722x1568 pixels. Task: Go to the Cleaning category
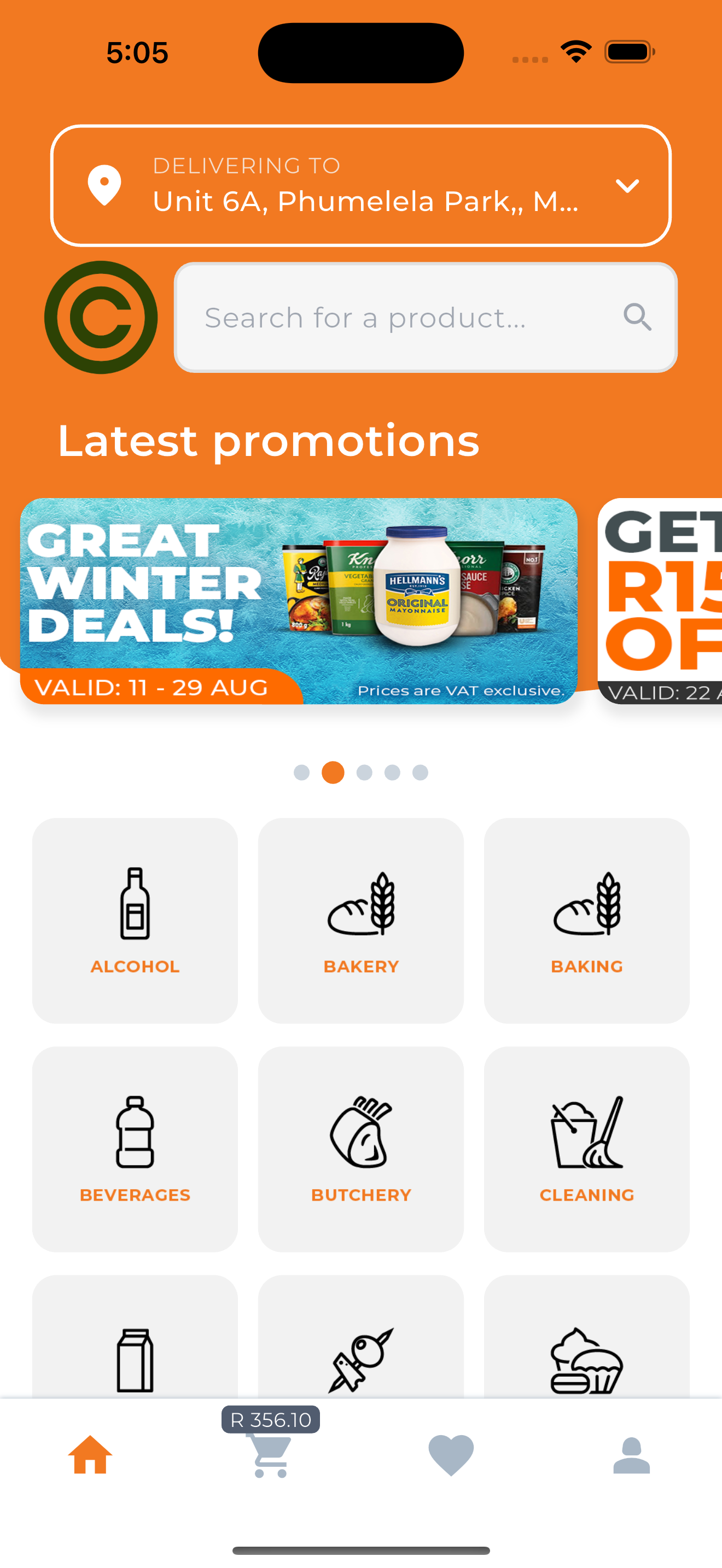tap(586, 1148)
